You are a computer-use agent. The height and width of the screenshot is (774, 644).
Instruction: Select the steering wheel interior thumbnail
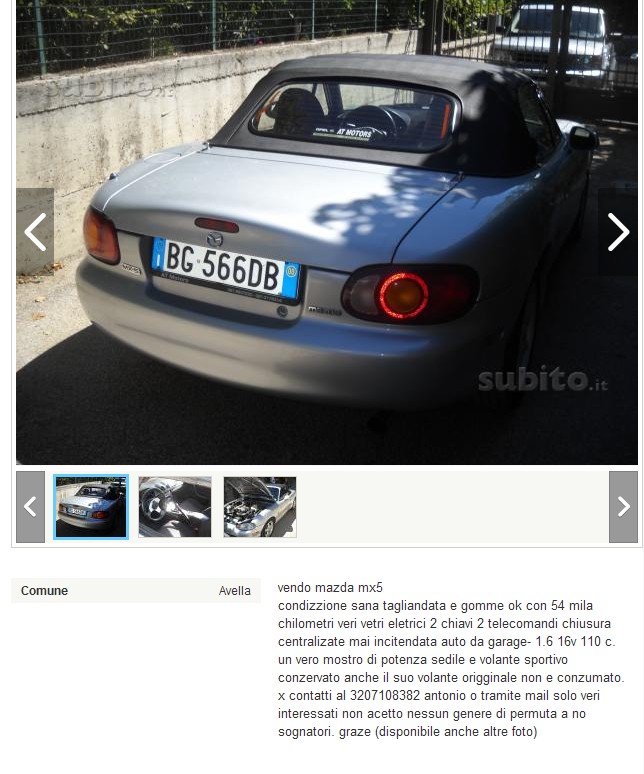tap(175, 507)
